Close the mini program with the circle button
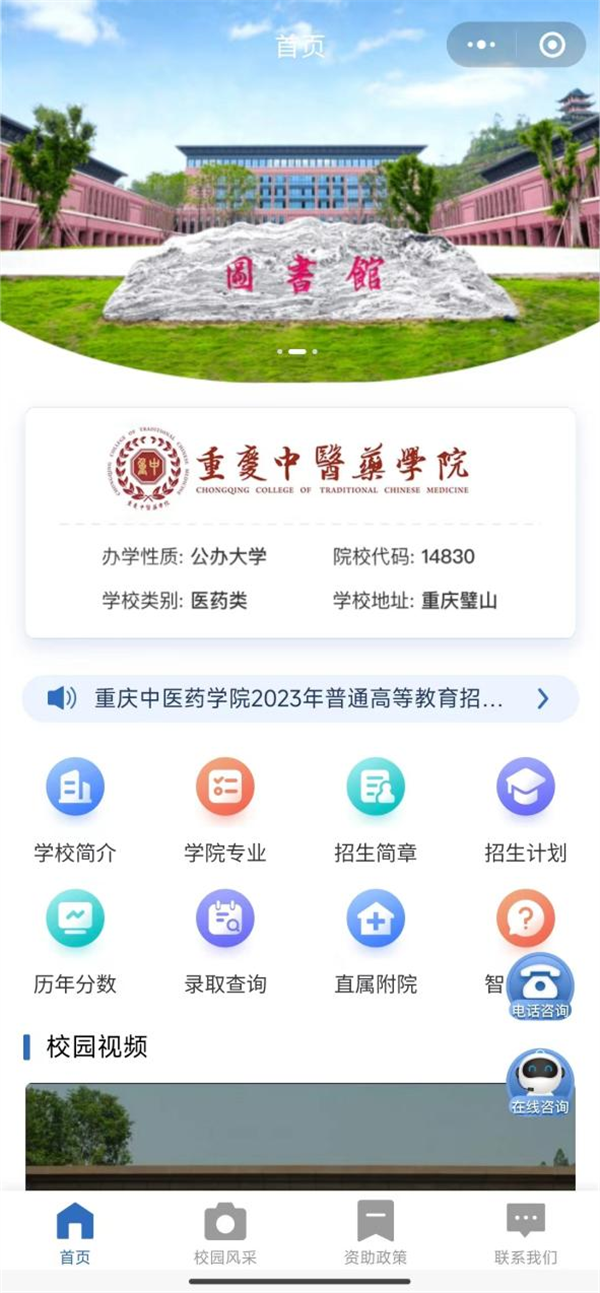This screenshot has width=600, height=1293. (x=551, y=45)
